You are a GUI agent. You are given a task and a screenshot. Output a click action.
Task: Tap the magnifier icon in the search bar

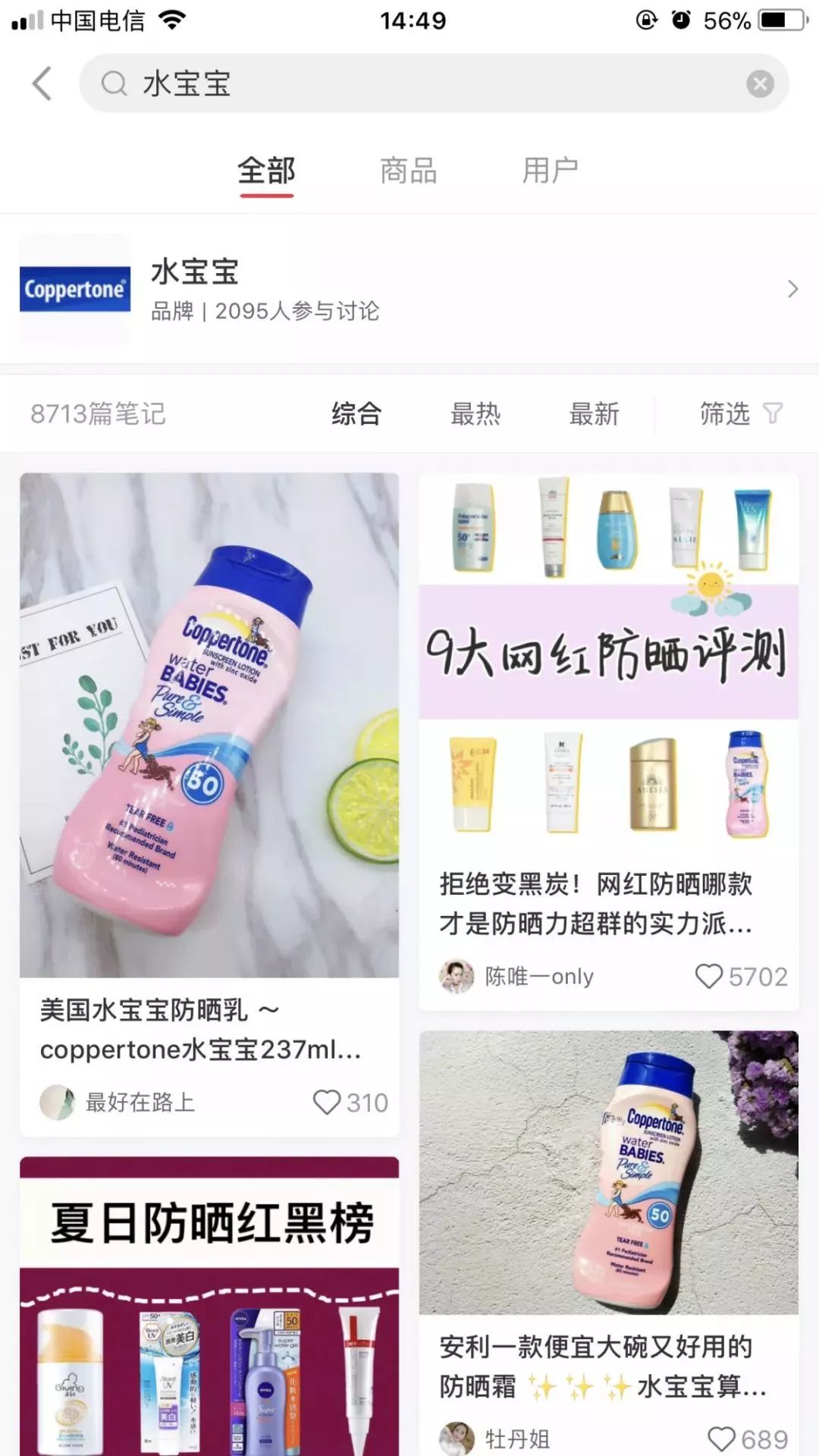(x=114, y=83)
